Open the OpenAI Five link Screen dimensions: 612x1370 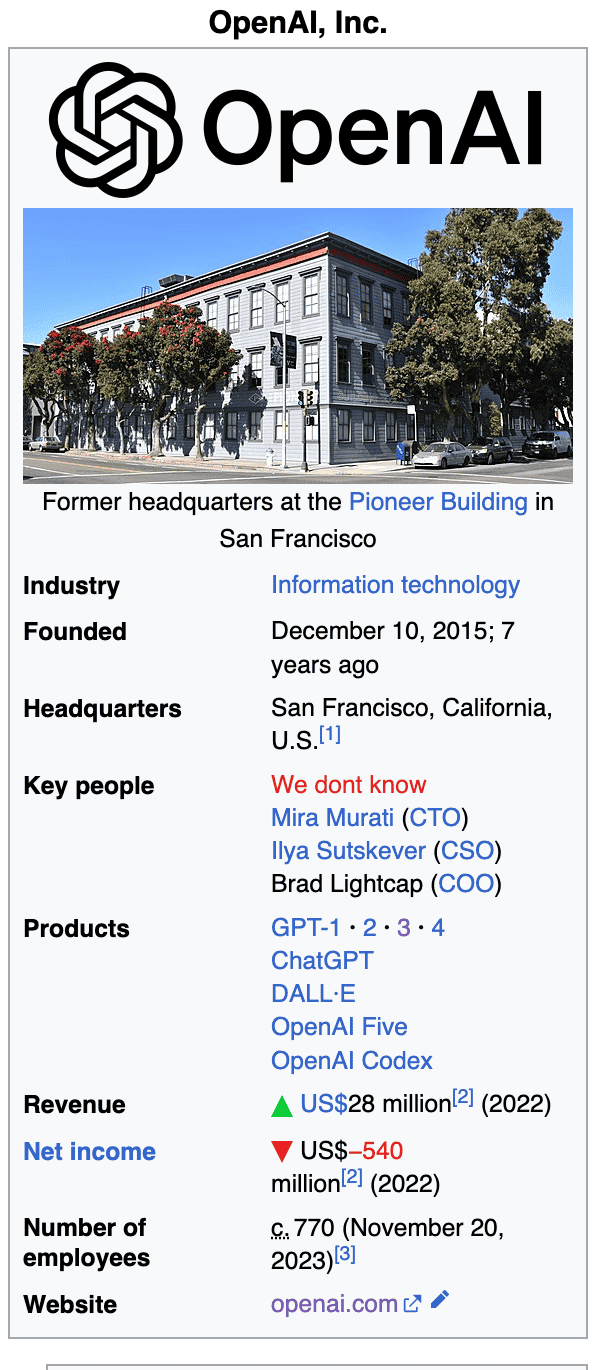[339, 1026]
